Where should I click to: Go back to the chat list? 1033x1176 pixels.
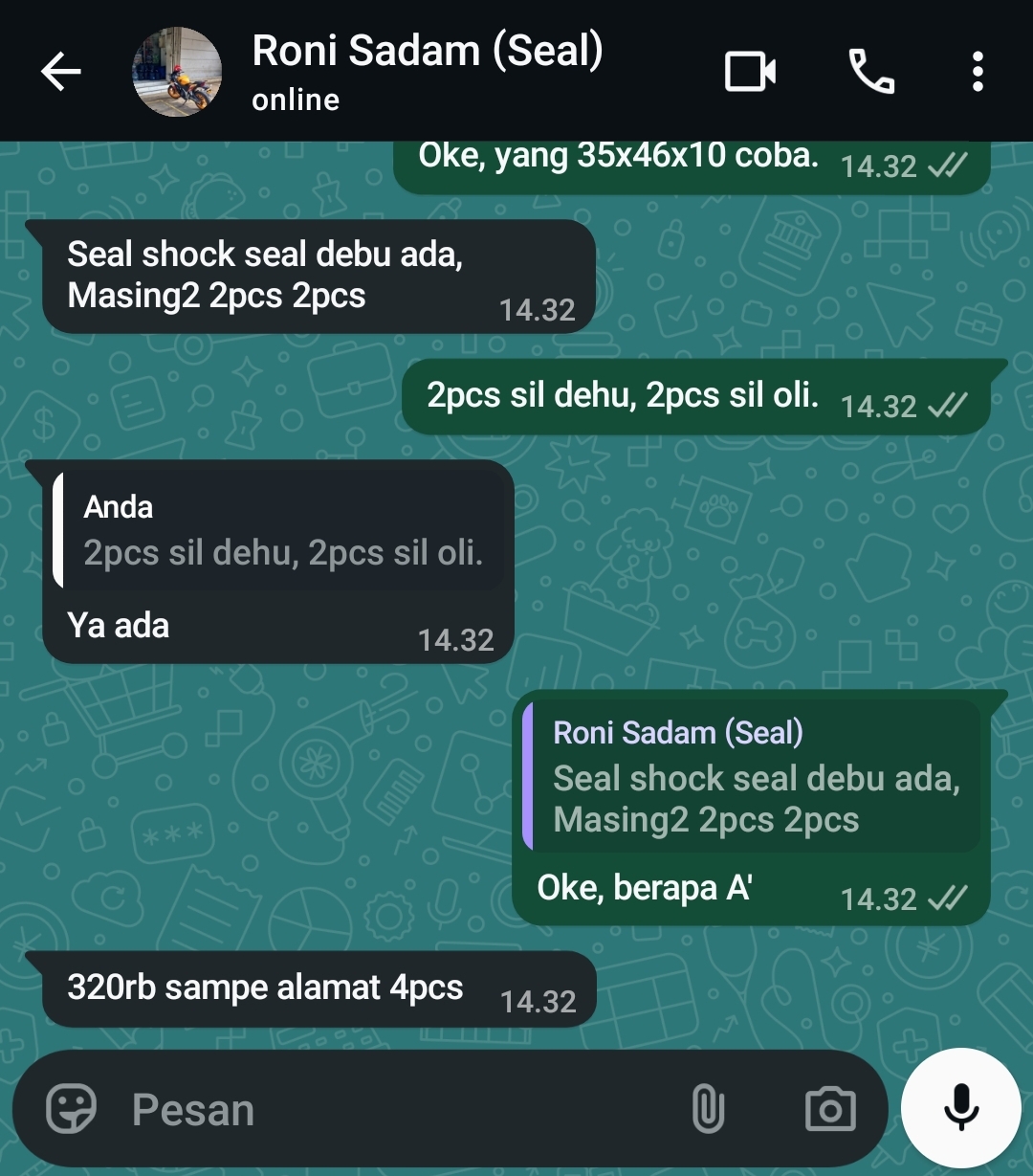60,72
